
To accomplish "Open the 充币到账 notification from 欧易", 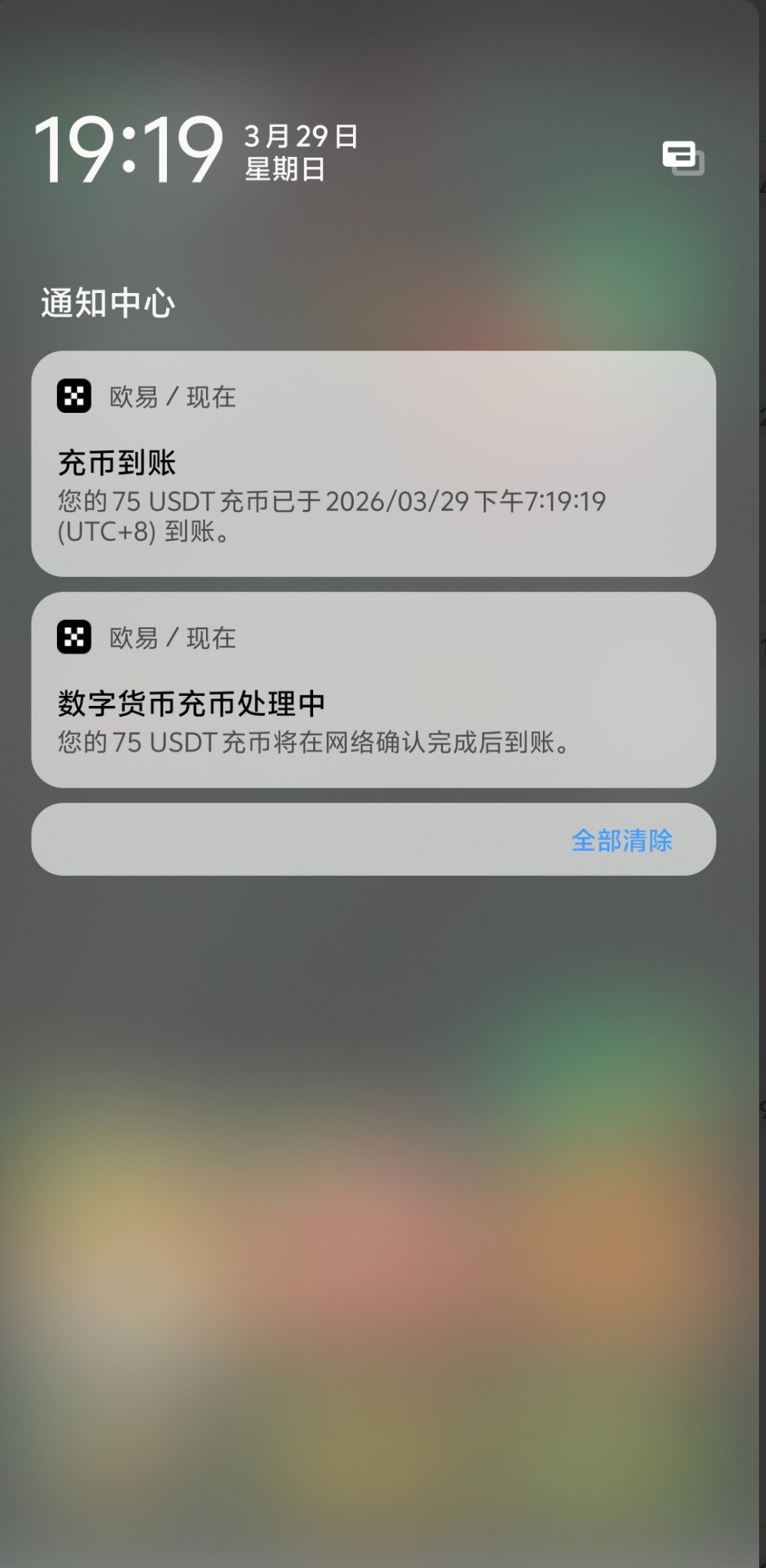I will [x=373, y=464].
